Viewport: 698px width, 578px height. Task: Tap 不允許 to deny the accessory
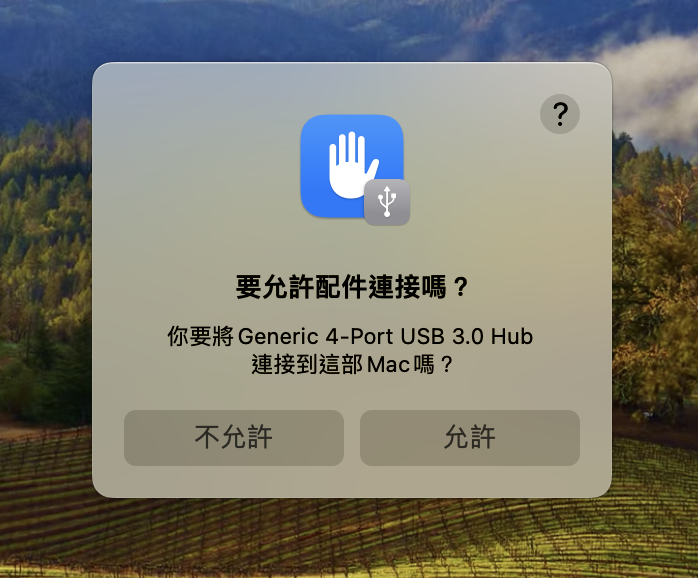click(234, 438)
